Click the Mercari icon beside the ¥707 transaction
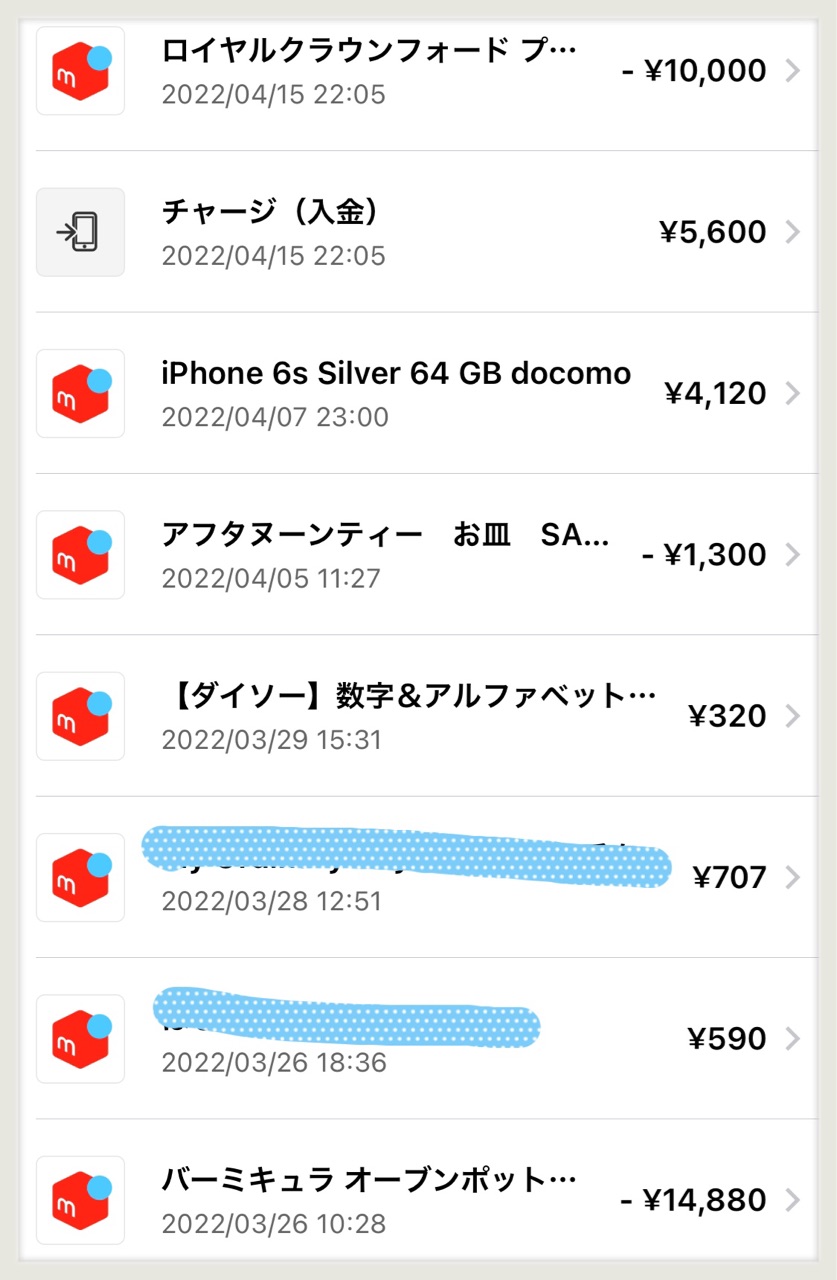Image resolution: width=837 pixels, height=1280 pixels. click(x=80, y=877)
